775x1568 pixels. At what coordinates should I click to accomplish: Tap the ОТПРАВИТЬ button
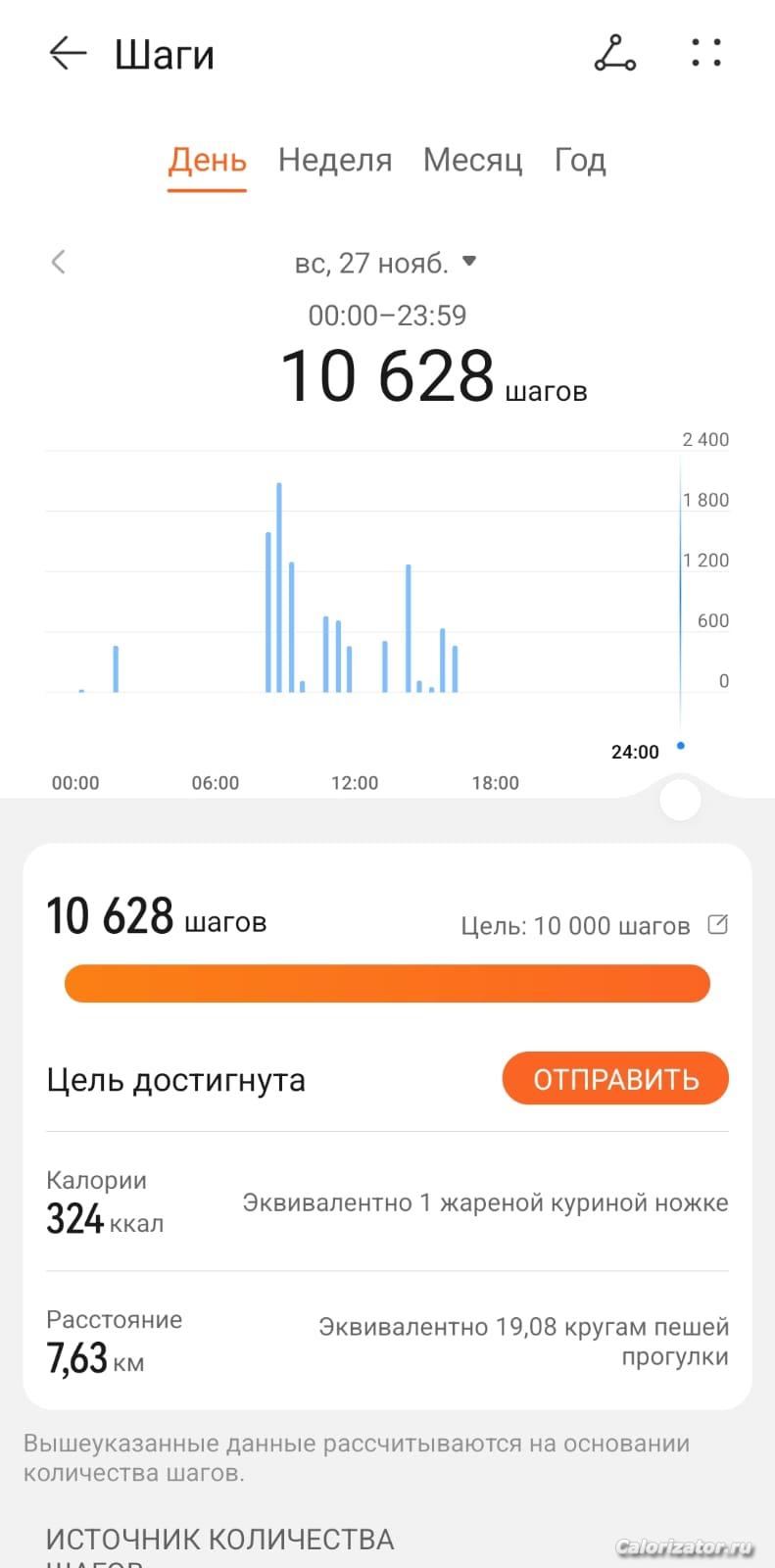pyautogui.click(x=615, y=1079)
